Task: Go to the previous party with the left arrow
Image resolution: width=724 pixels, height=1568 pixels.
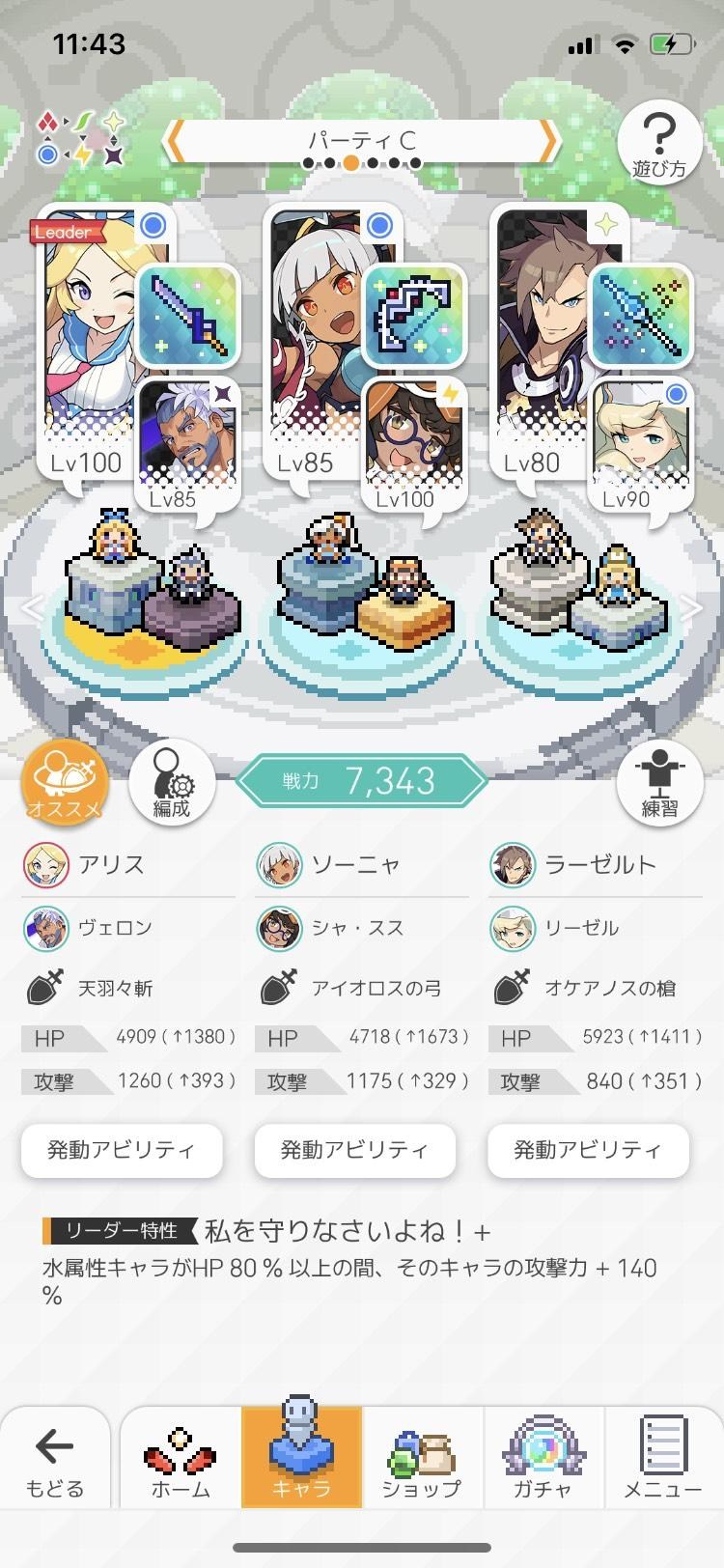Action: click(x=173, y=142)
